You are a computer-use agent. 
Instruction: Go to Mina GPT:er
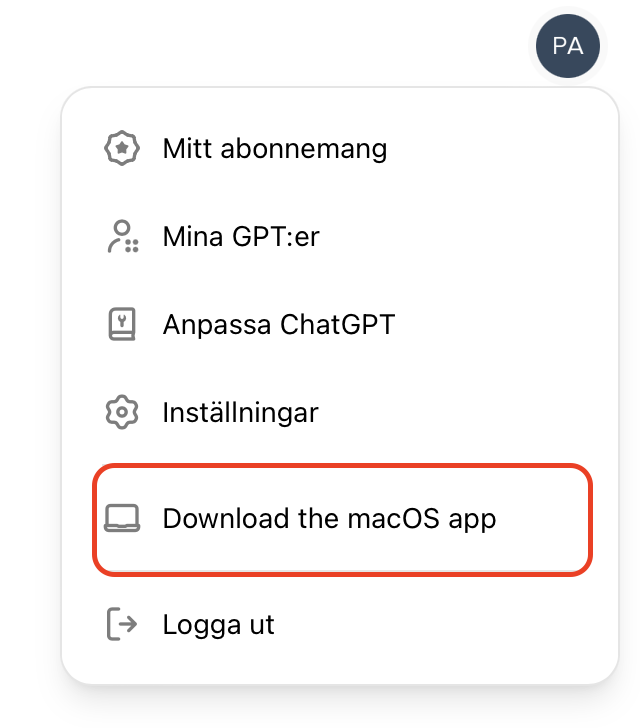tap(241, 237)
